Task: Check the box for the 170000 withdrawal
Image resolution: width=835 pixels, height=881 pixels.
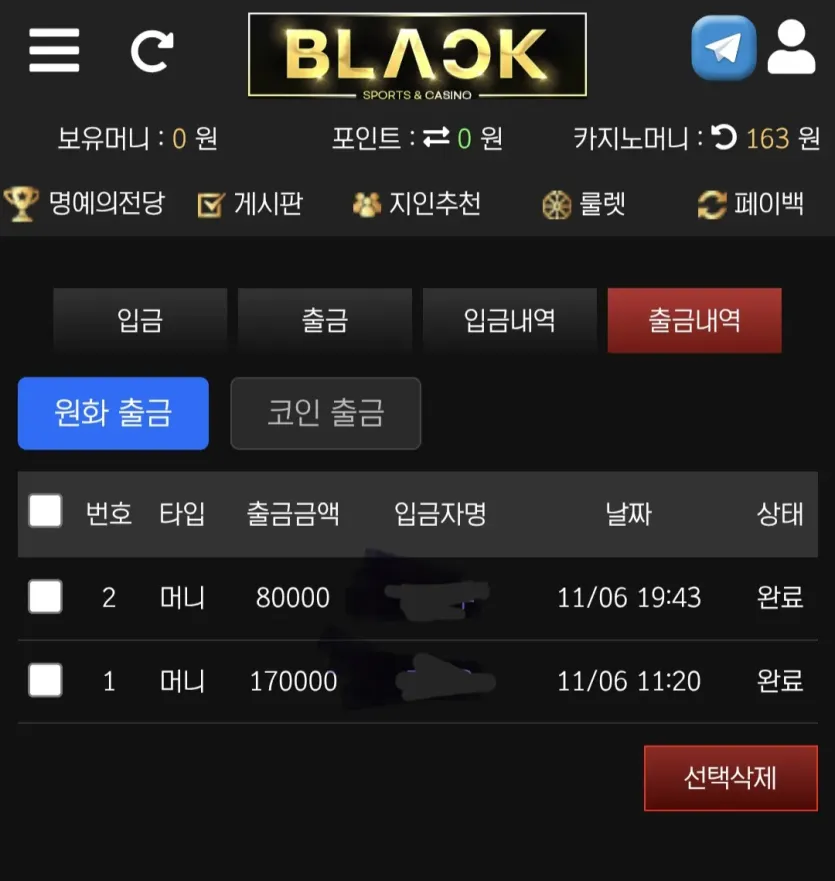Action: pyautogui.click(x=45, y=680)
